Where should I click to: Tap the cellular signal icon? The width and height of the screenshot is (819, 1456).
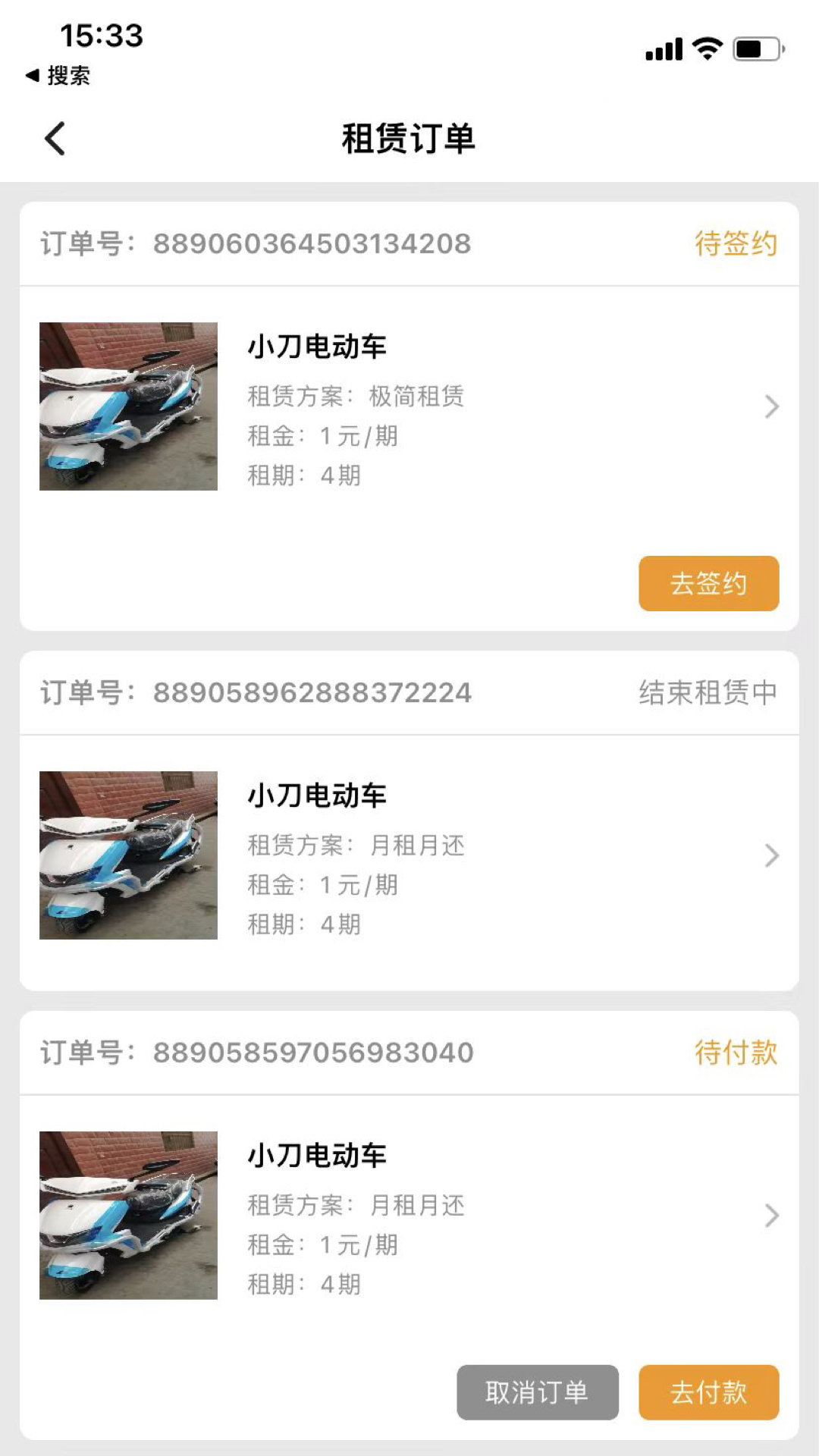coord(663,48)
